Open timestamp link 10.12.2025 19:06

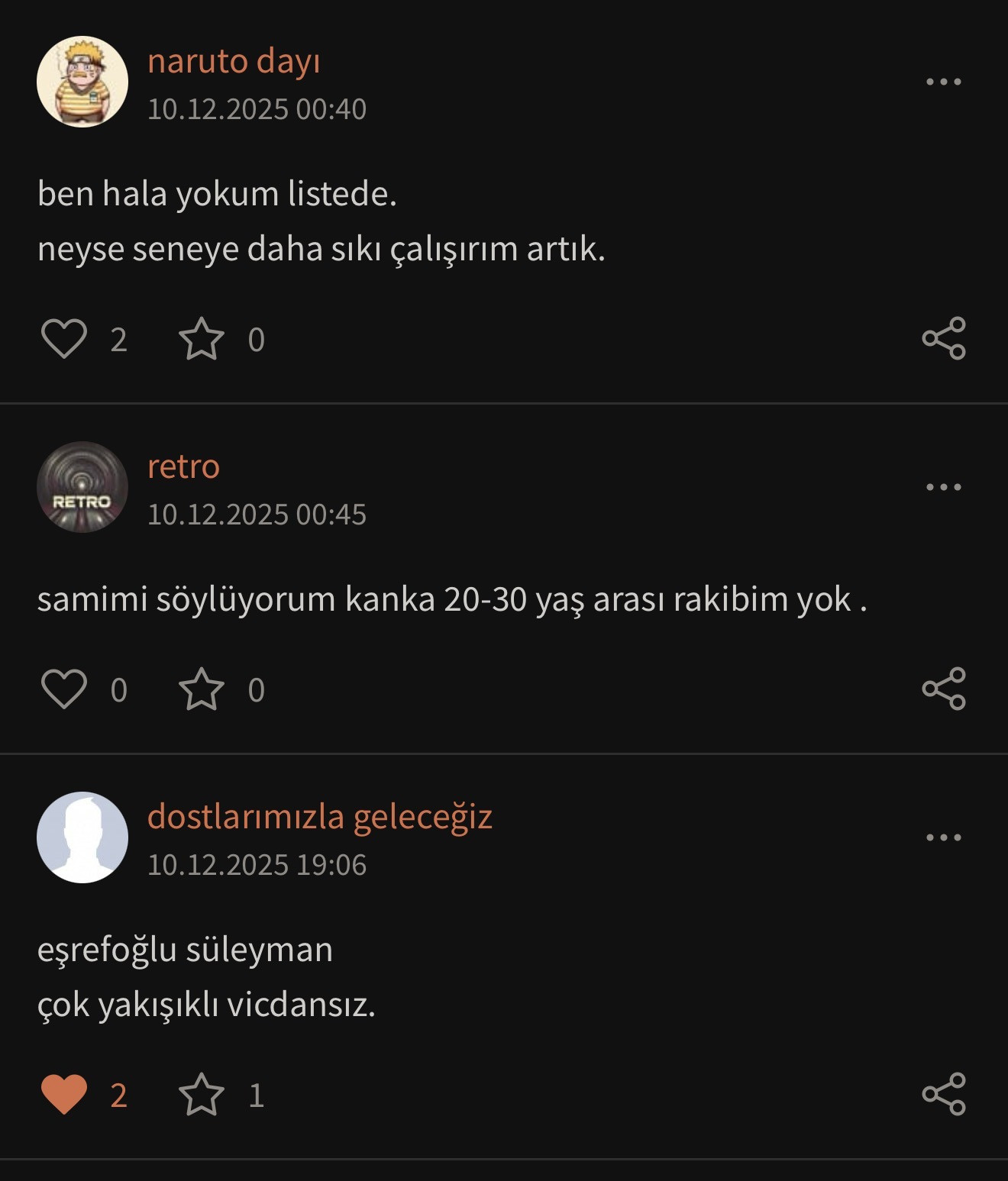(x=257, y=865)
